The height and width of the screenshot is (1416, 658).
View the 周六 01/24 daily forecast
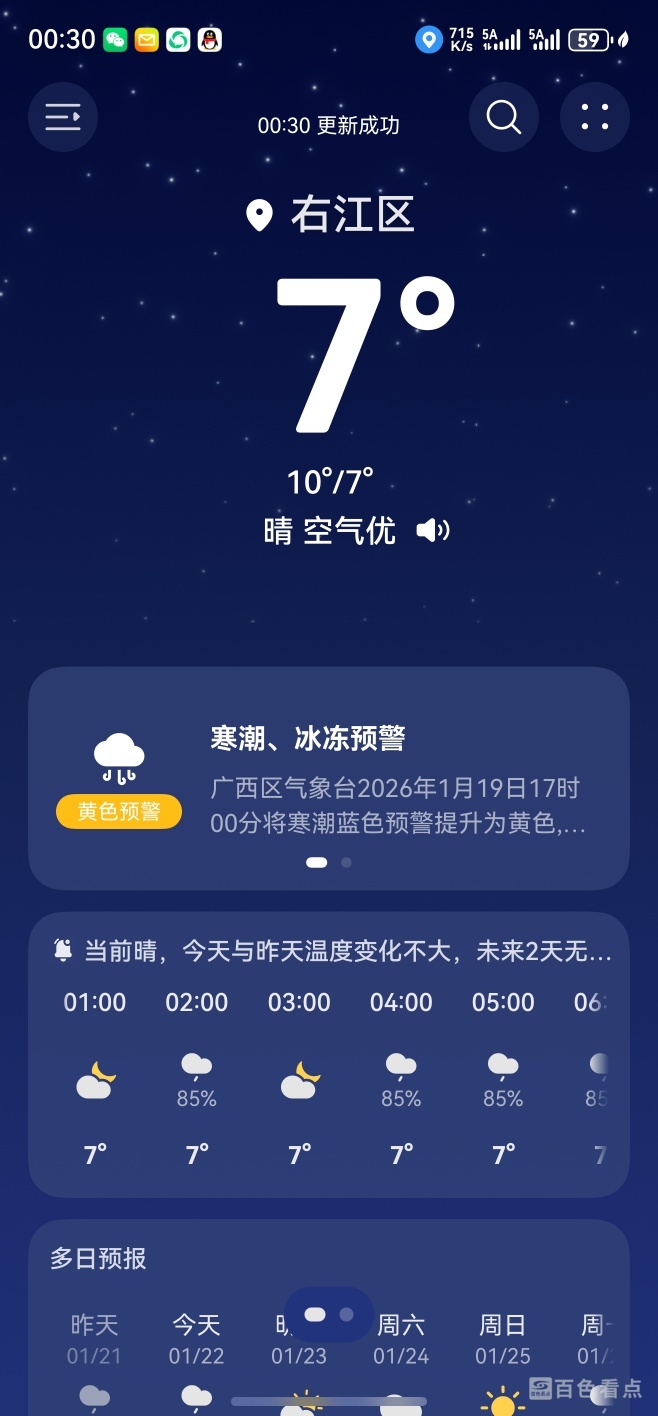coord(401,1340)
